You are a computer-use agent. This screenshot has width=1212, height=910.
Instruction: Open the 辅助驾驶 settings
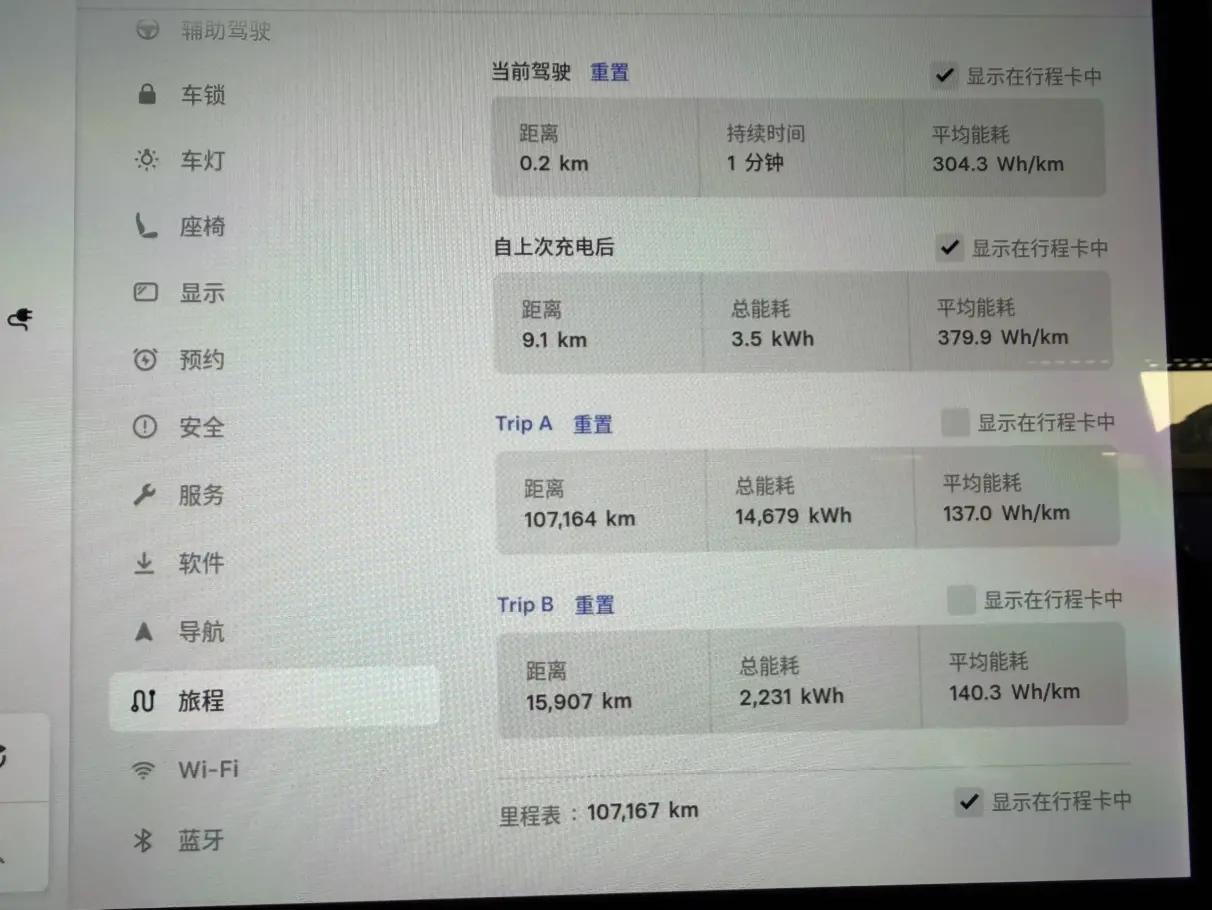click(x=224, y=31)
